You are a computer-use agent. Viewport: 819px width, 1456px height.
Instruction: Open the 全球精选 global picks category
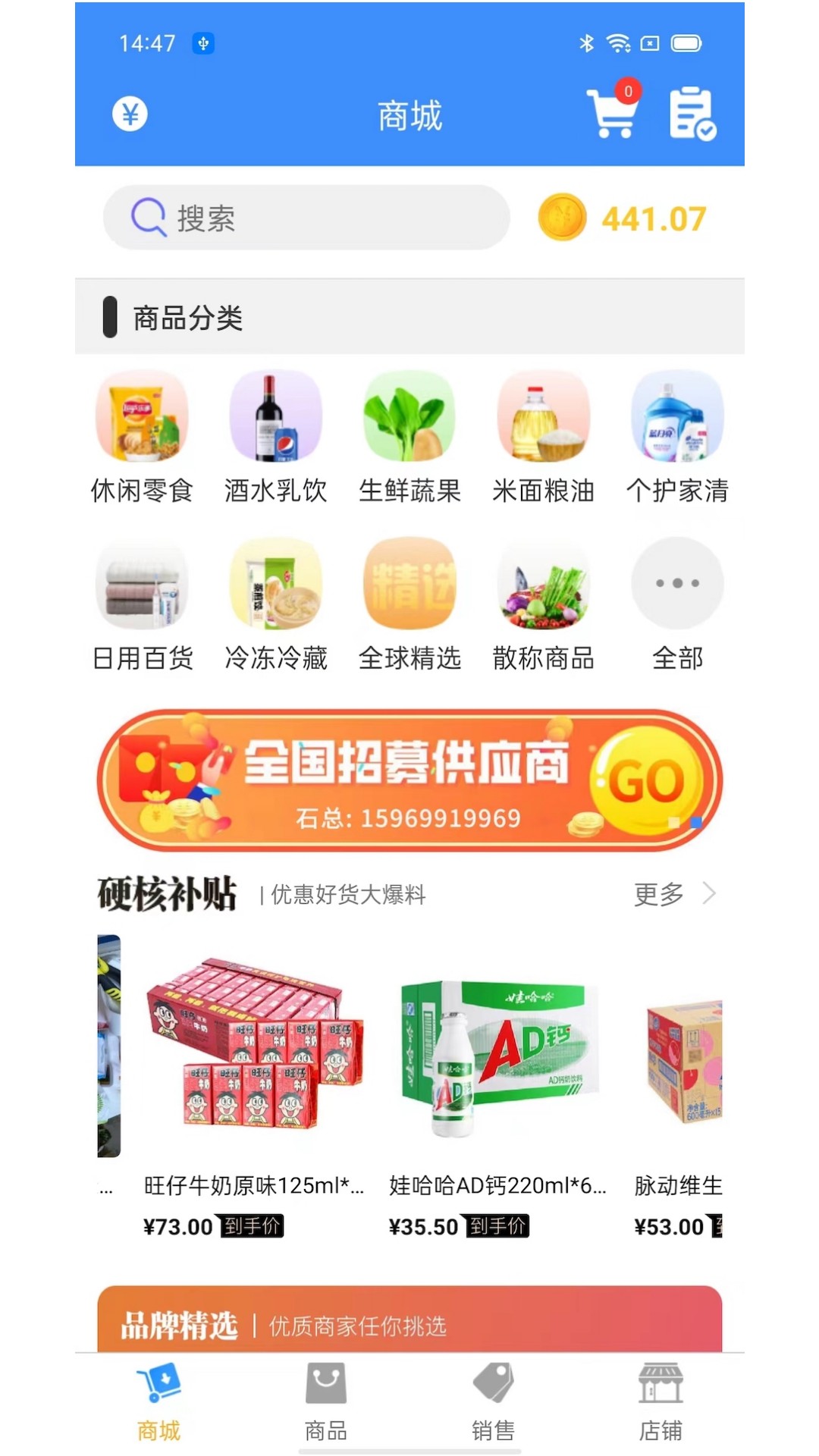tap(409, 603)
